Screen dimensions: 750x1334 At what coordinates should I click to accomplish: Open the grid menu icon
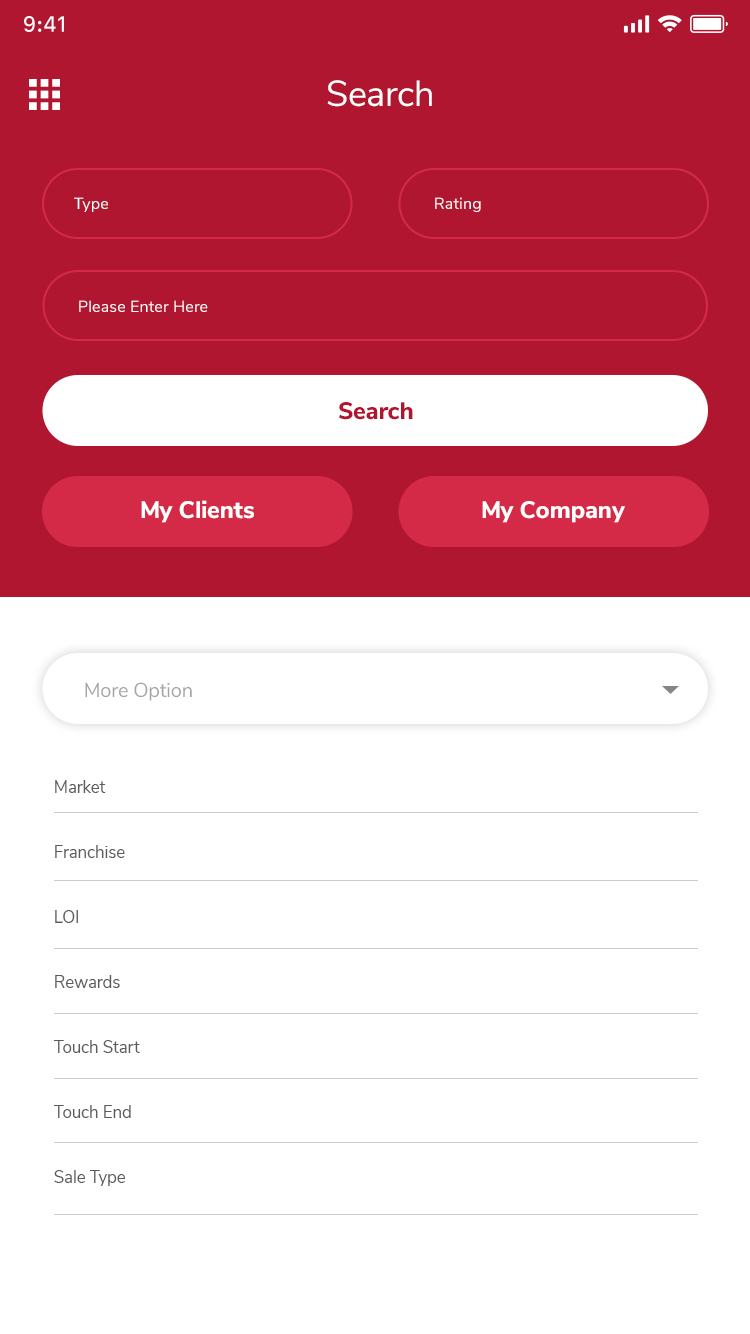44,94
